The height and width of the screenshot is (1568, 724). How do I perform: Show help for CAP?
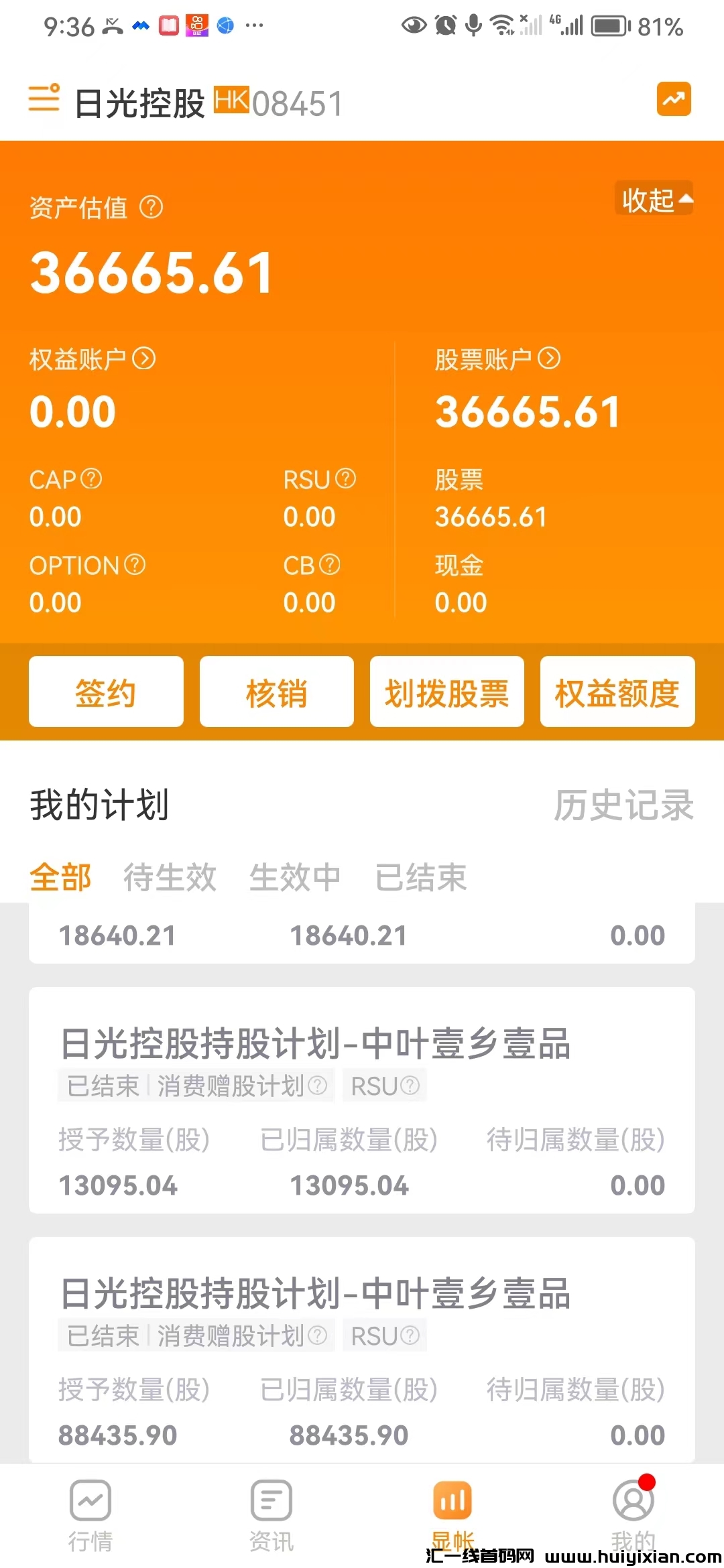pyautogui.click(x=91, y=479)
